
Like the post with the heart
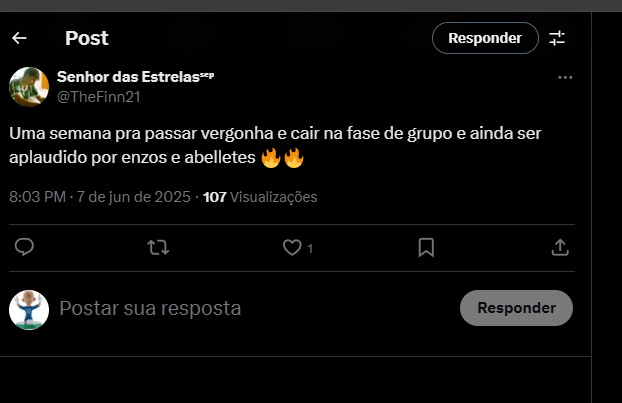pyautogui.click(x=292, y=246)
